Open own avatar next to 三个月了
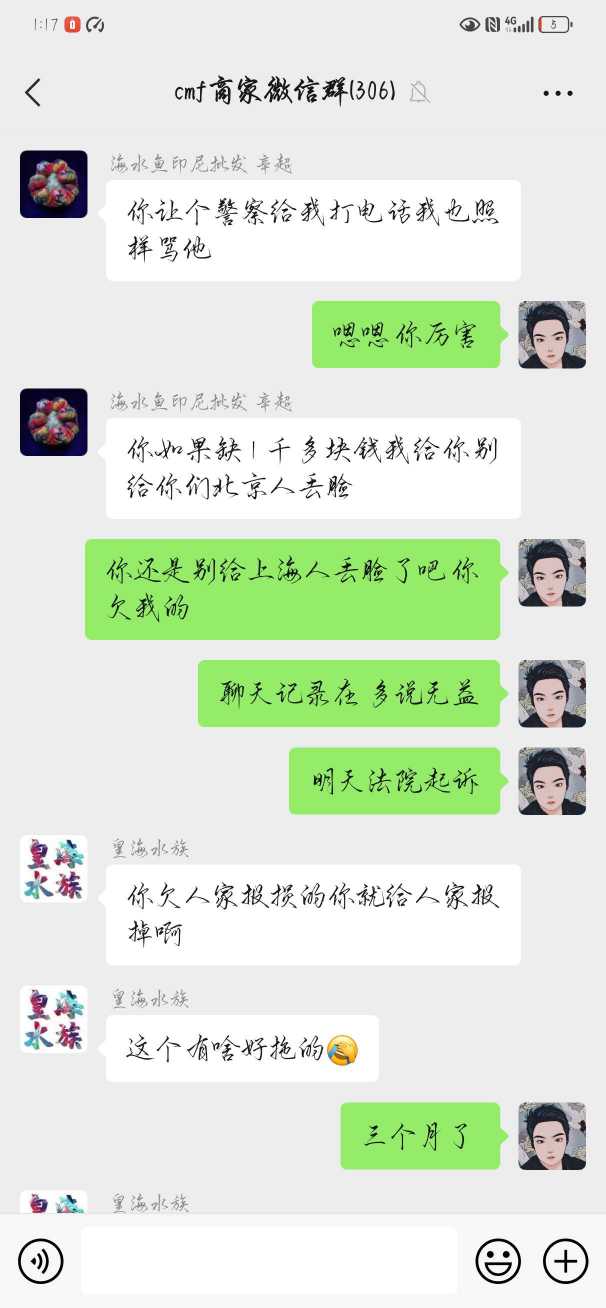The image size is (606, 1308). (x=552, y=1136)
